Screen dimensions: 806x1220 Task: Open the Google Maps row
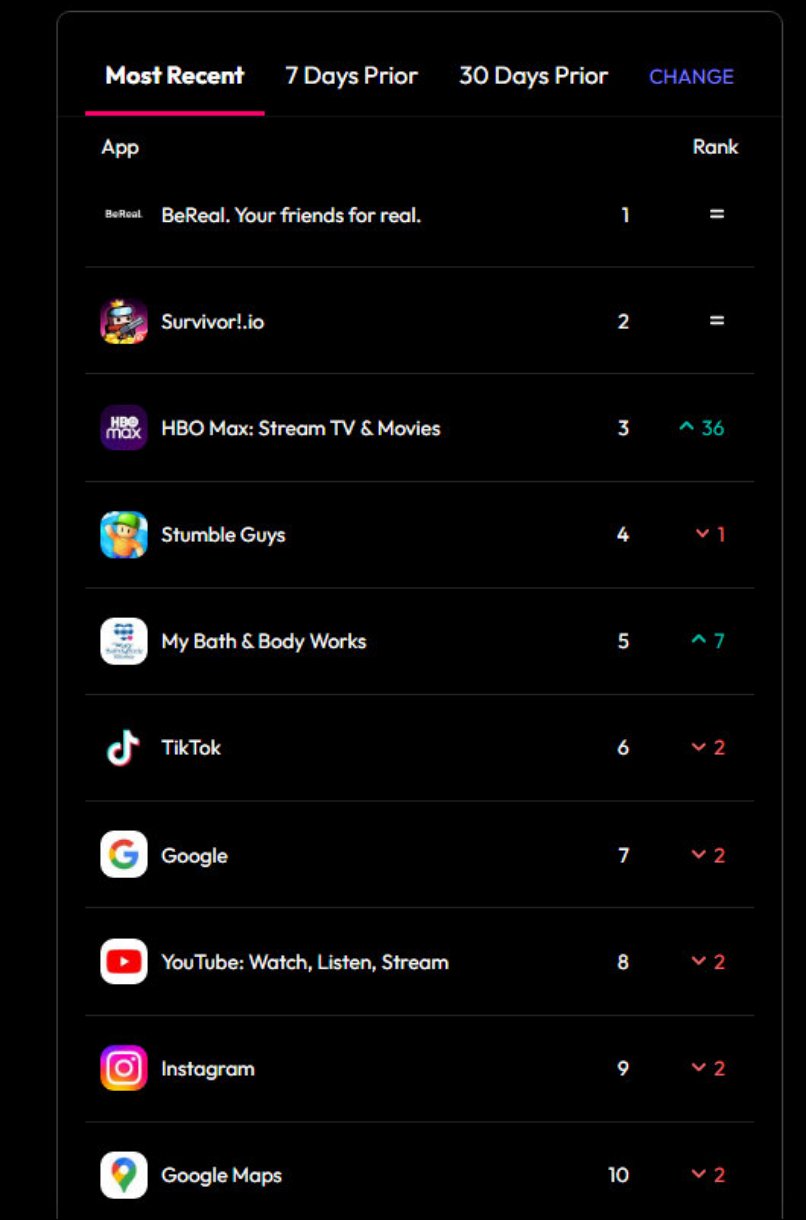tap(221, 1175)
